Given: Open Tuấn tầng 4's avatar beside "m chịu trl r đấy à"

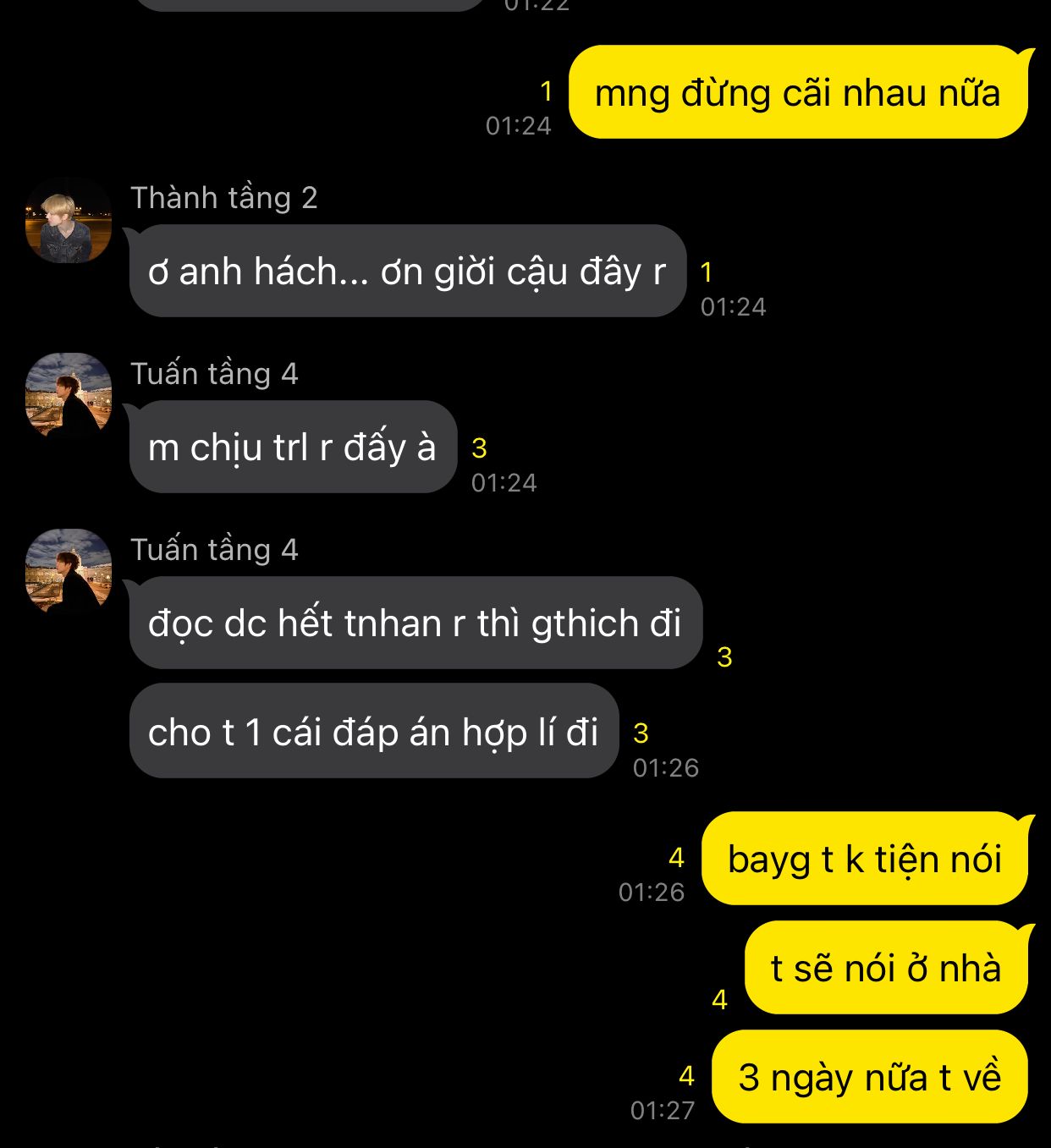Looking at the screenshot, I should pos(69,395).
